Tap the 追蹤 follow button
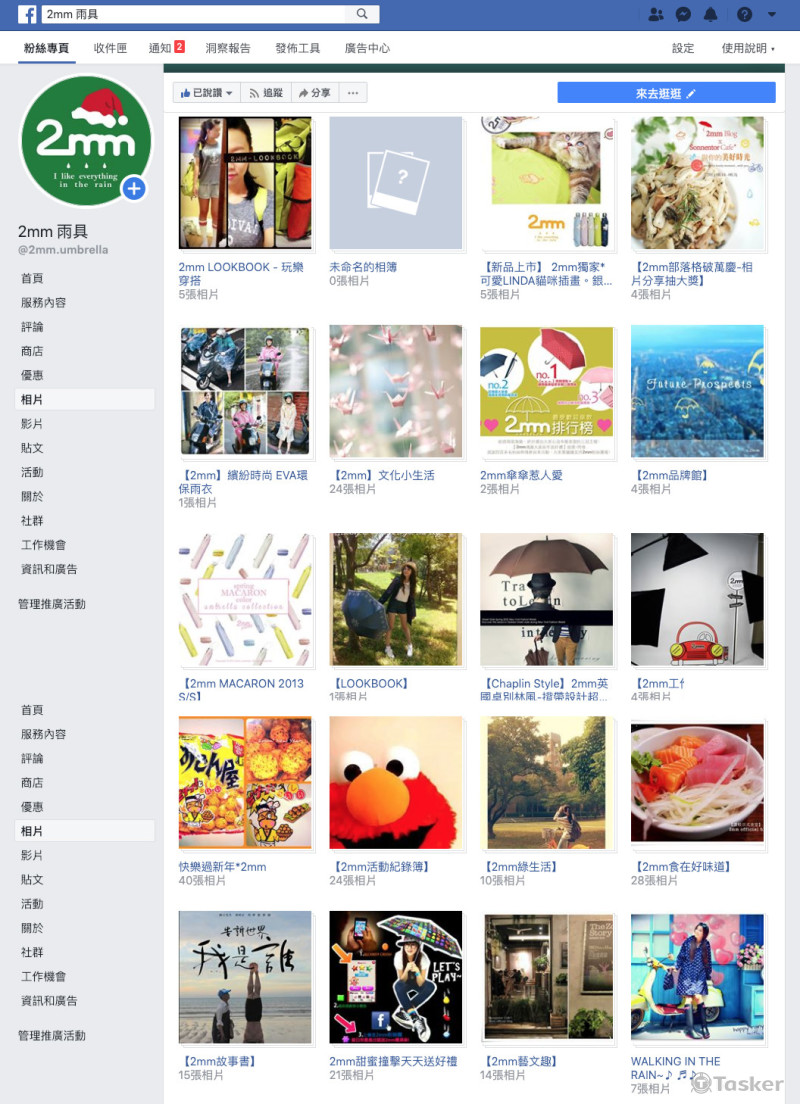800x1104 pixels. (x=266, y=93)
